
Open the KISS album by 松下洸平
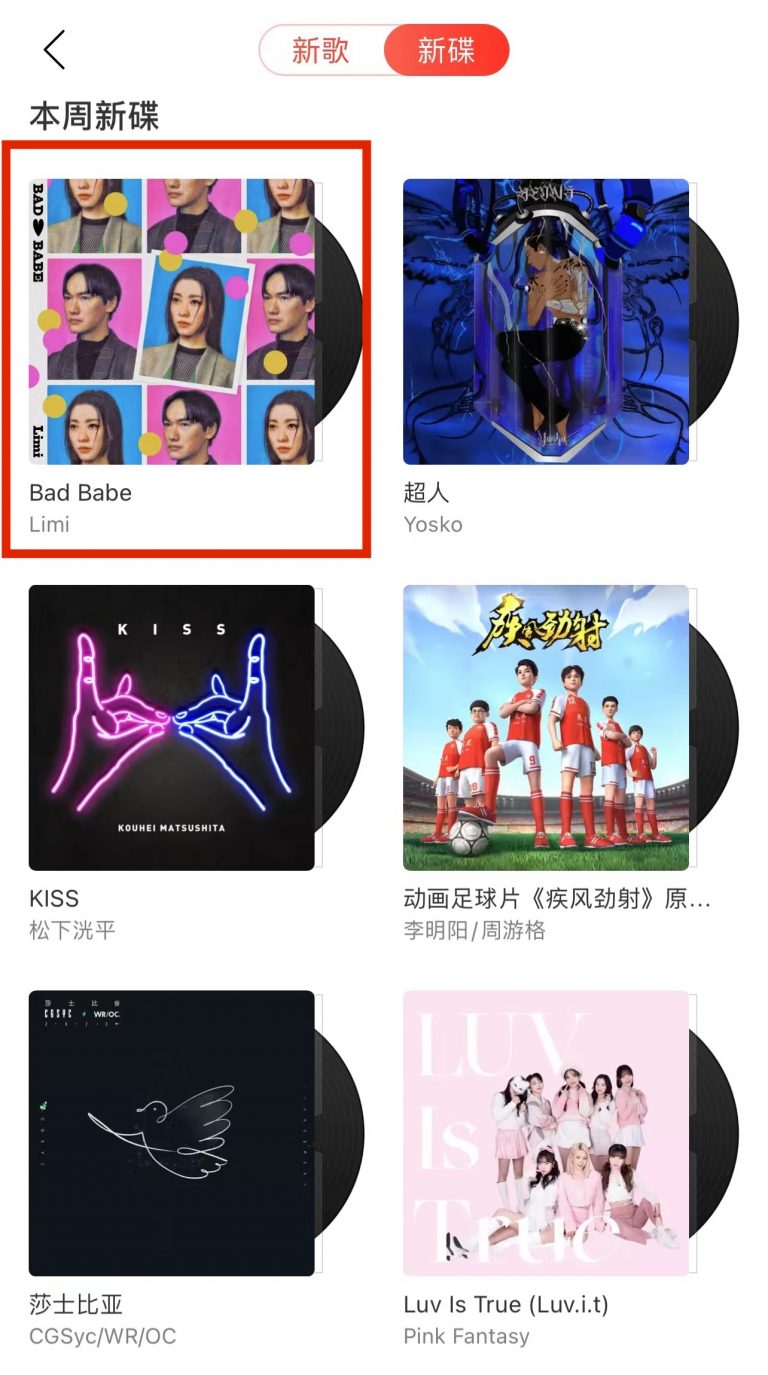(x=172, y=728)
